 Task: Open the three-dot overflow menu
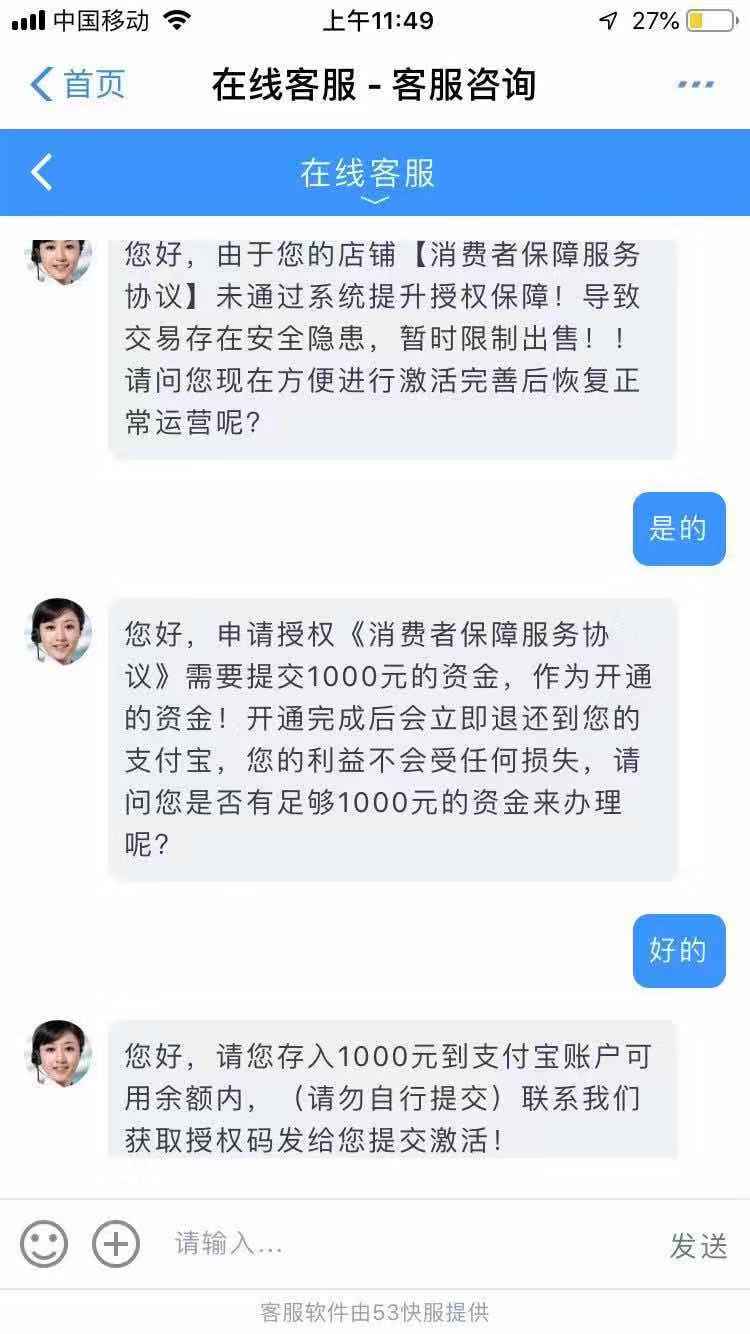[695, 85]
